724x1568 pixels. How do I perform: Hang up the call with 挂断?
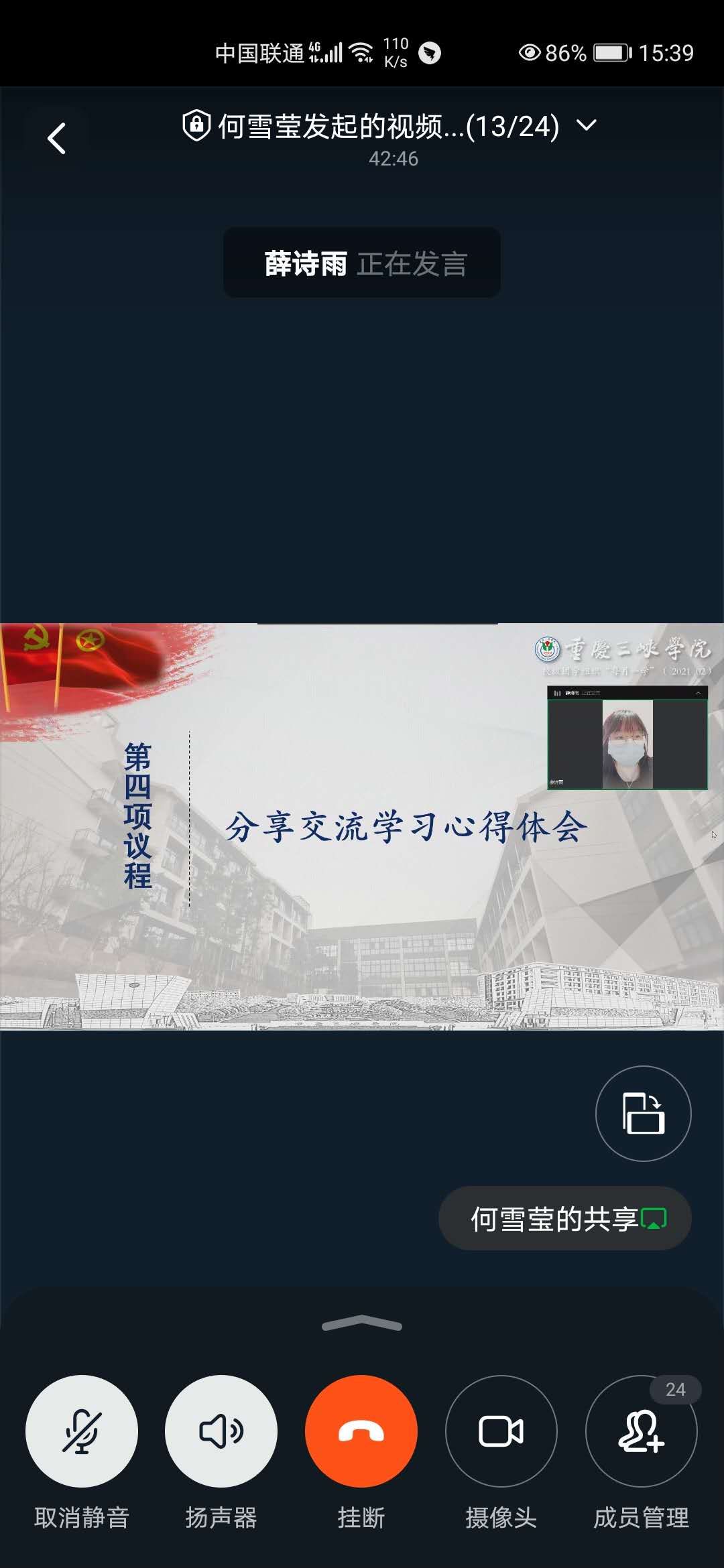361,1431
